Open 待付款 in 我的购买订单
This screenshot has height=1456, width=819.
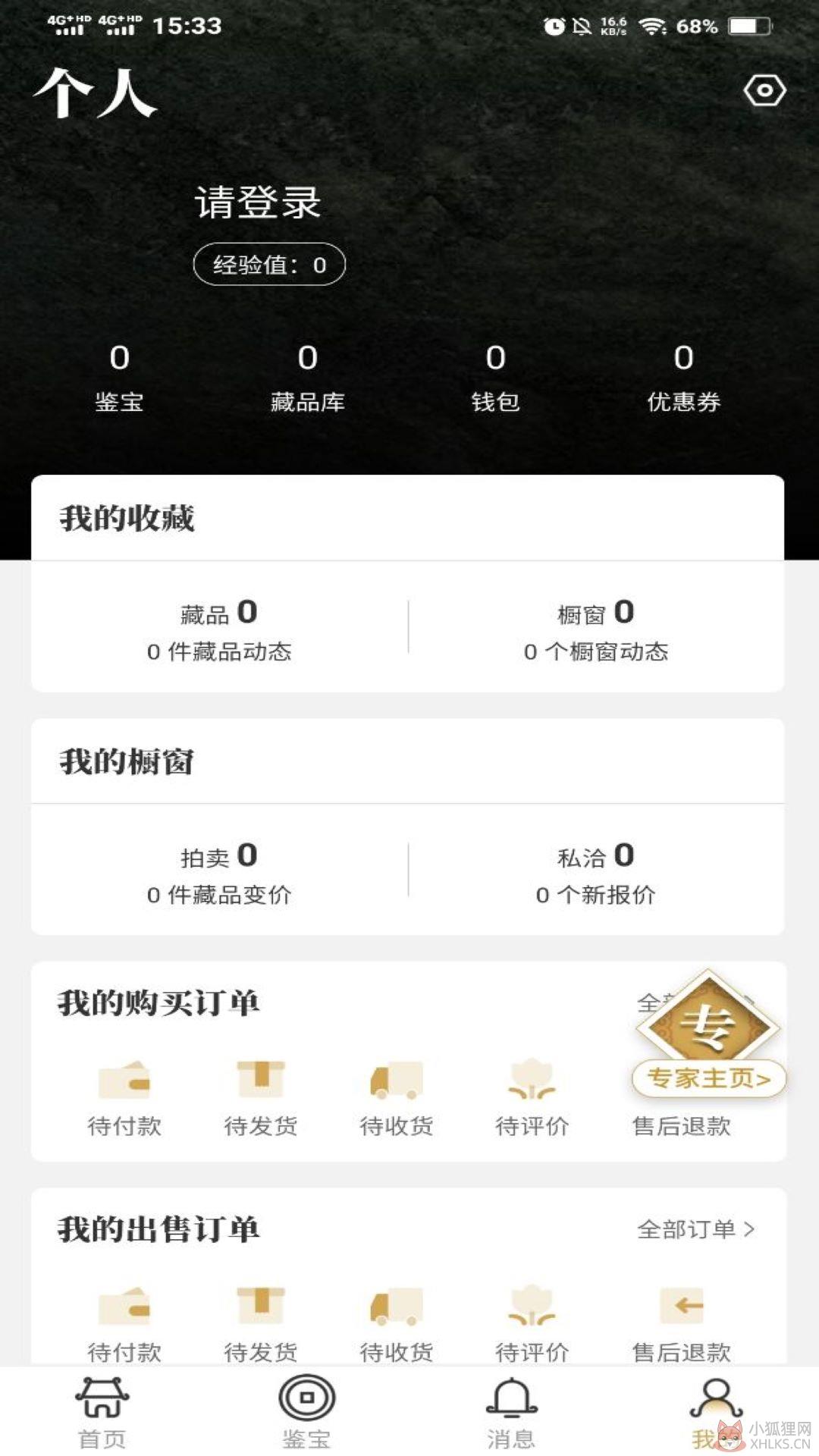click(124, 1099)
